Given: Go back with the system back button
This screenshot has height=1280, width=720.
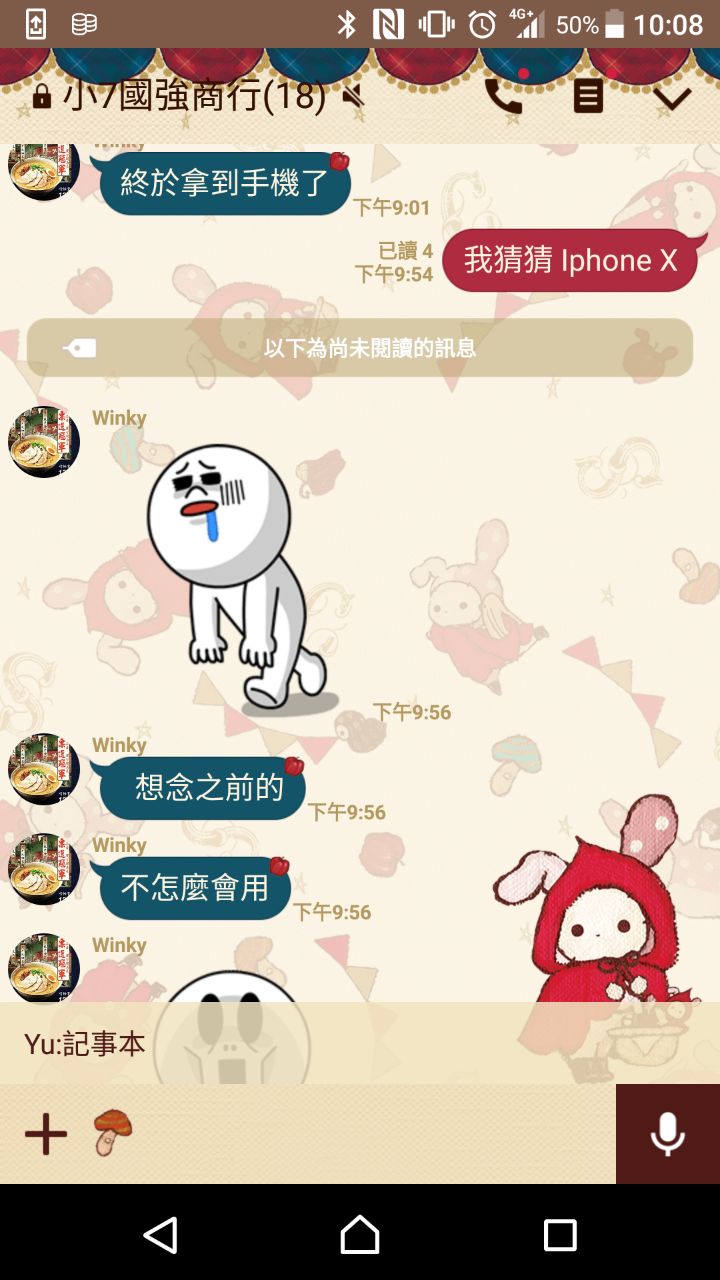Looking at the screenshot, I should [160, 1235].
